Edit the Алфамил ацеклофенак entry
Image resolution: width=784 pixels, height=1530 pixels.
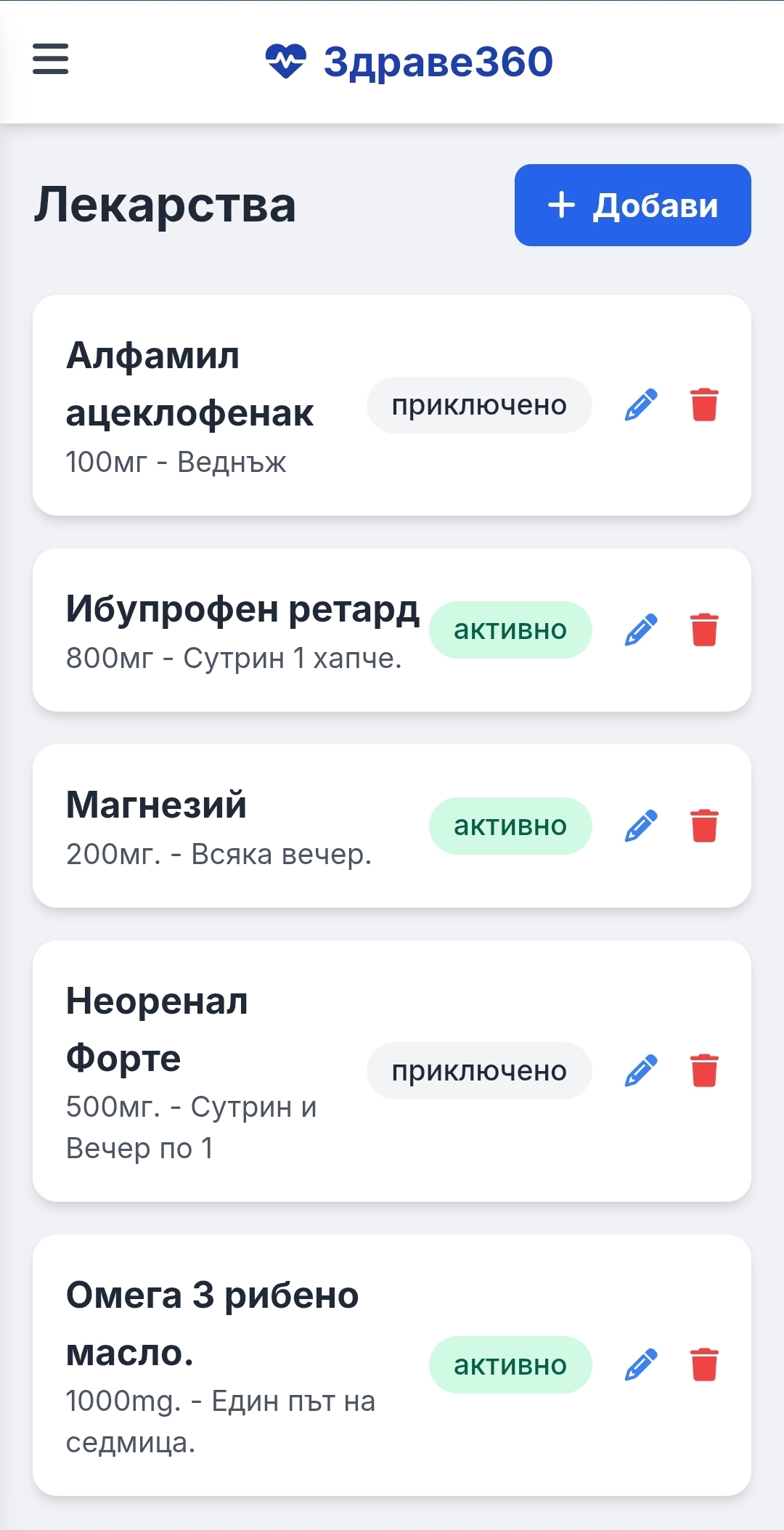coord(641,405)
